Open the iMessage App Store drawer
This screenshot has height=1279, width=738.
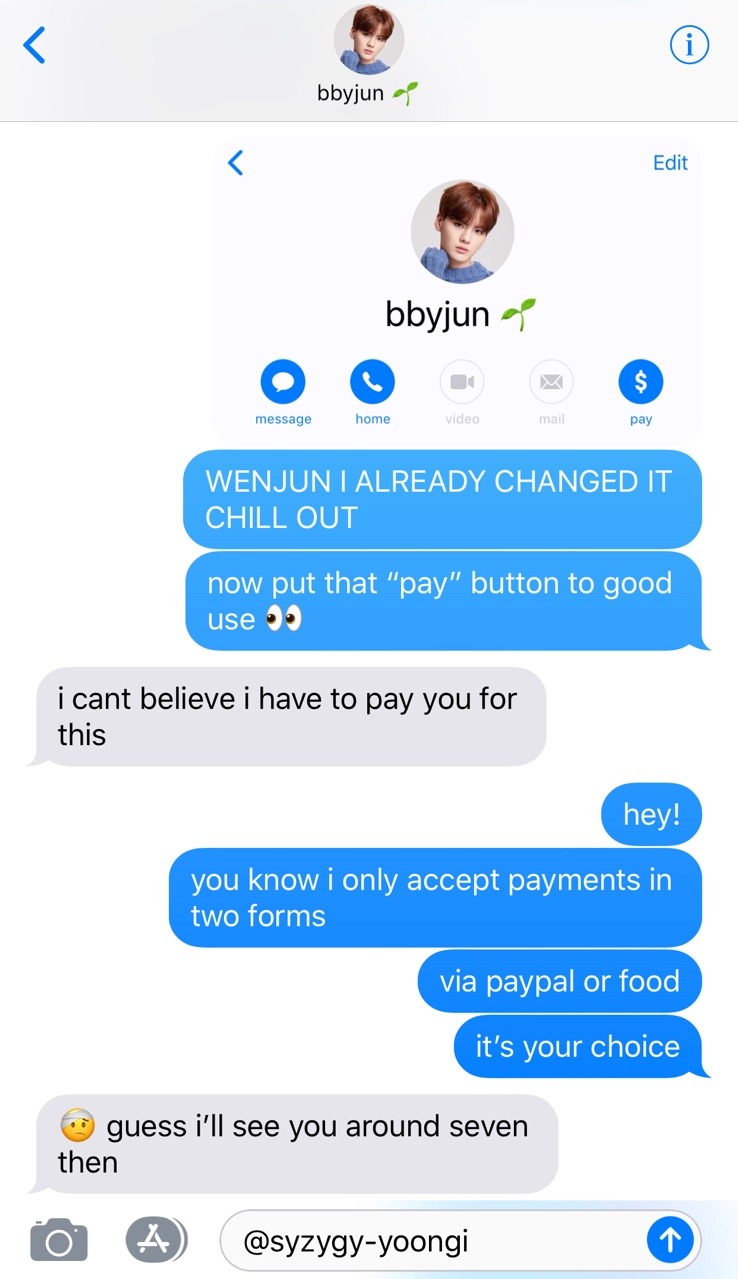click(x=156, y=1240)
